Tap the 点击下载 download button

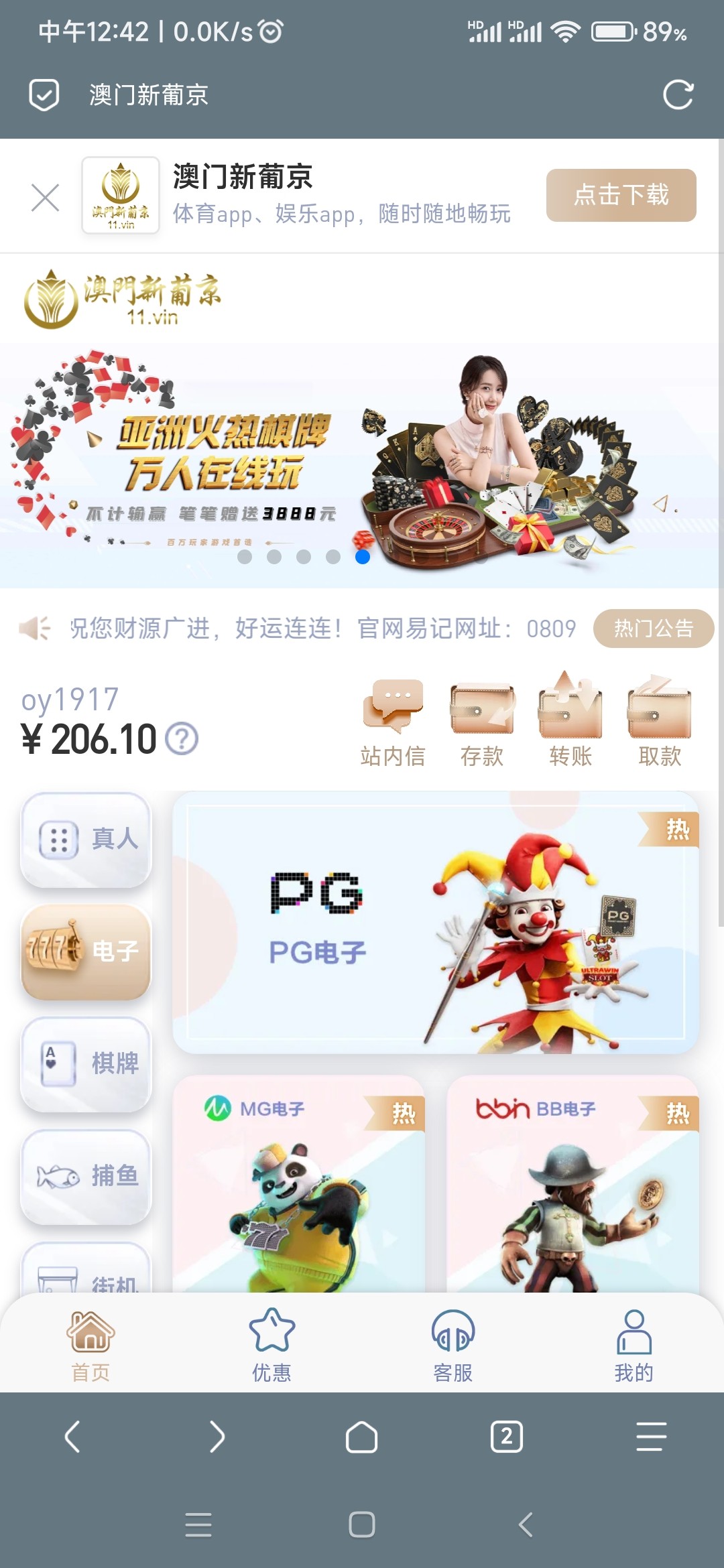point(621,195)
